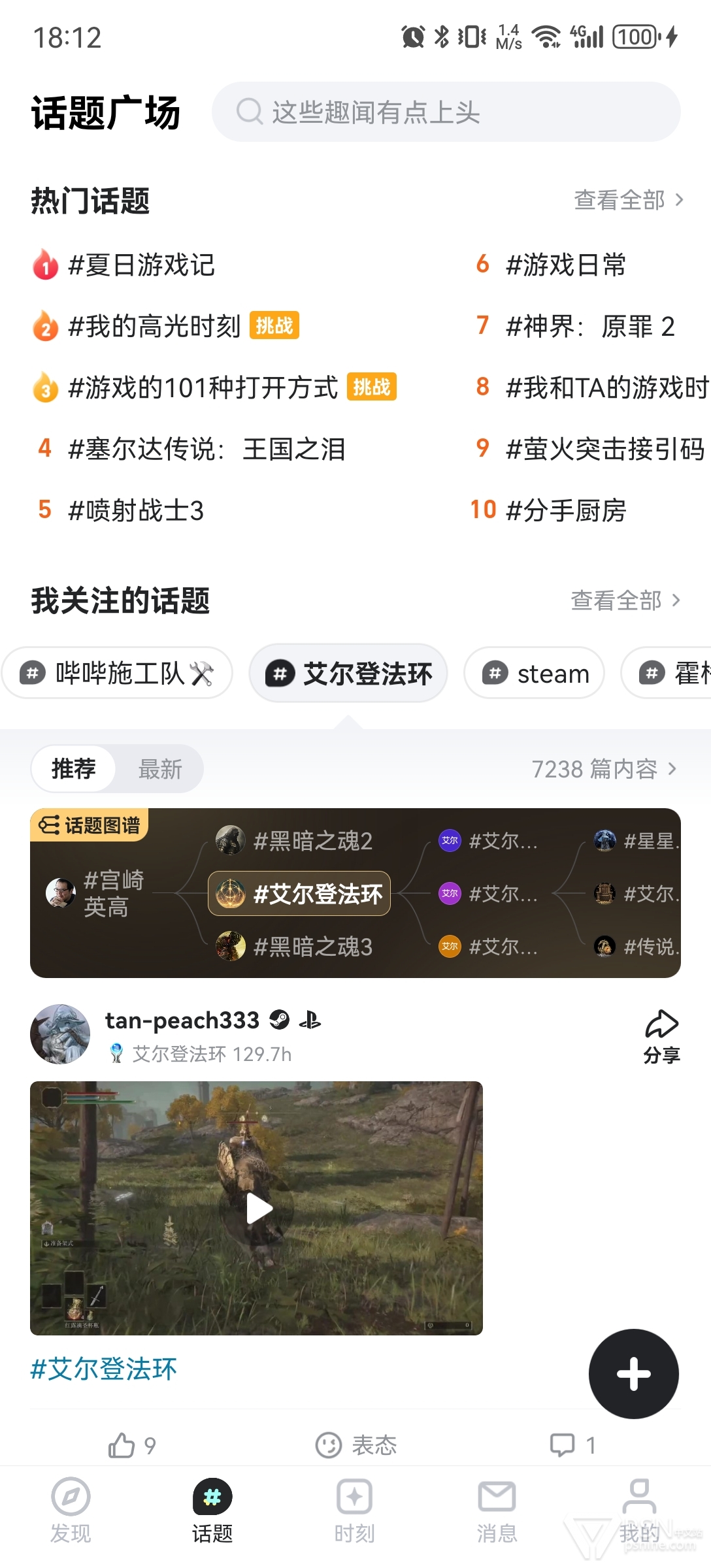Screen dimensions: 711x1568
Task: Open the search box at top
Action: pos(446,112)
